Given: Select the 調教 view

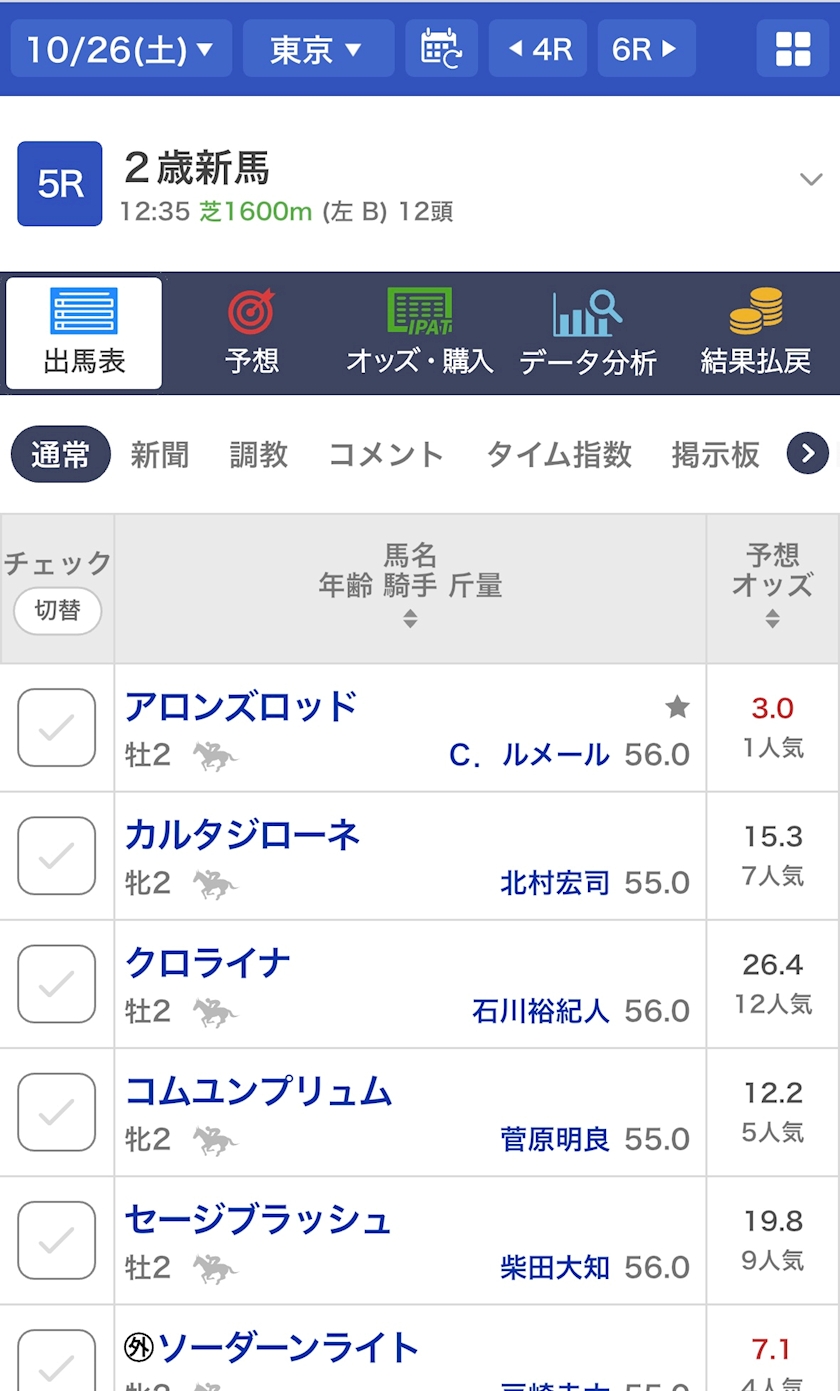Looking at the screenshot, I should tap(259, 455).
